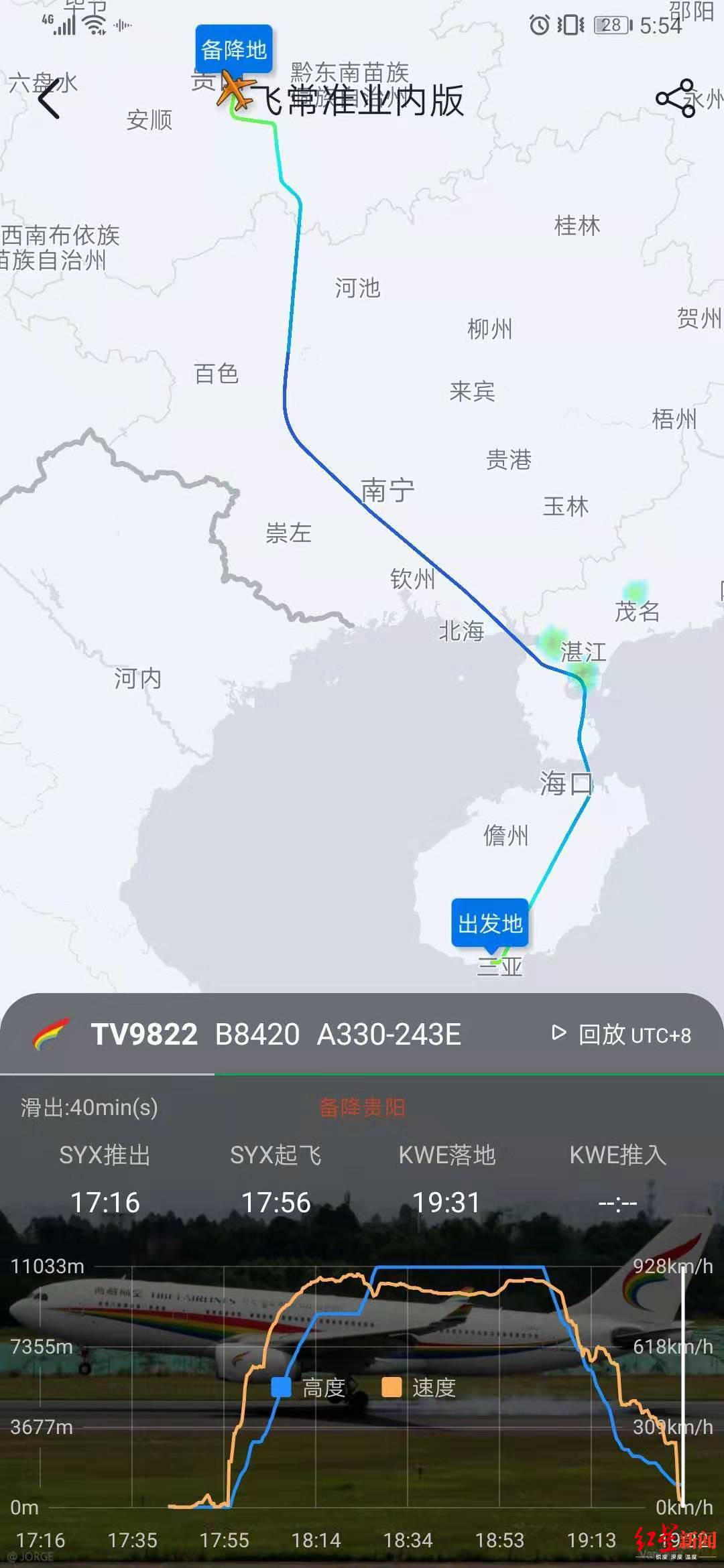Screen dimensions: 724x1568
Task: Share this flight track
Action: click(x=675, y=99)
